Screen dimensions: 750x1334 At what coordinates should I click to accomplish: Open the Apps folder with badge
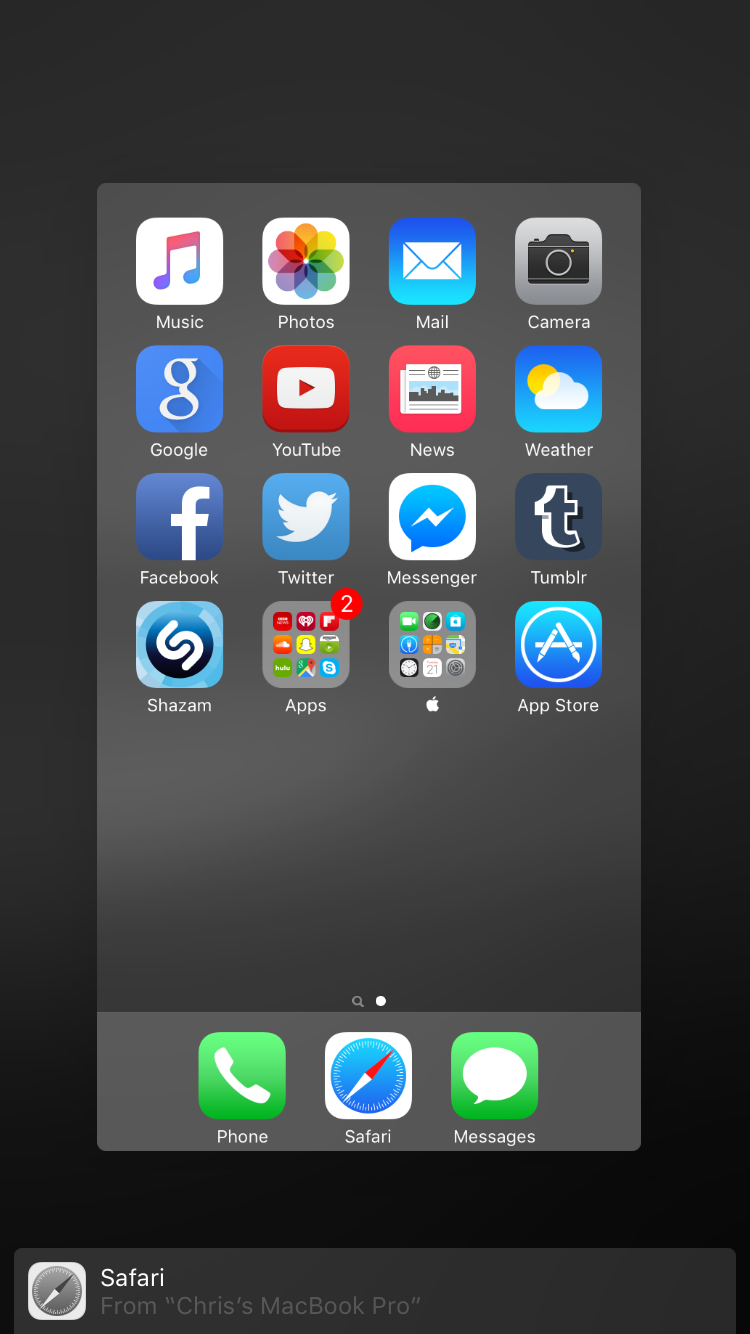pyautogui.click(x=306, y=645)
